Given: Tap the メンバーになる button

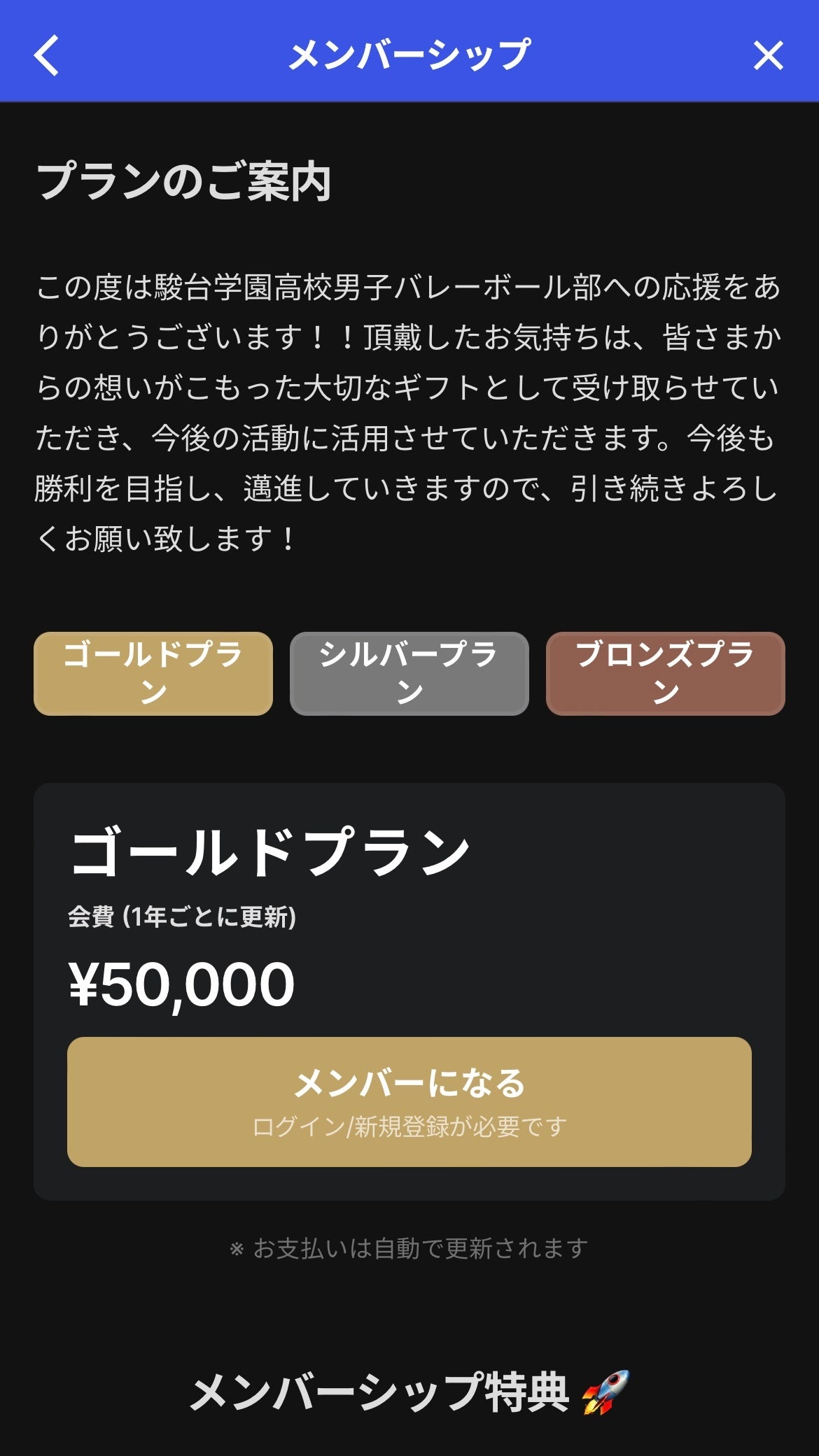Looking at the screenshot, I should 409,1101.
